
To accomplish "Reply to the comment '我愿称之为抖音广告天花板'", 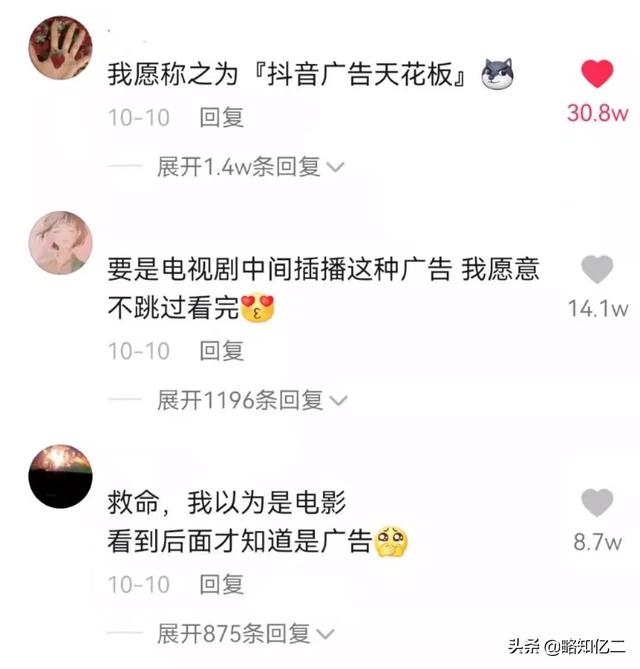I will [x=221, y=117].
